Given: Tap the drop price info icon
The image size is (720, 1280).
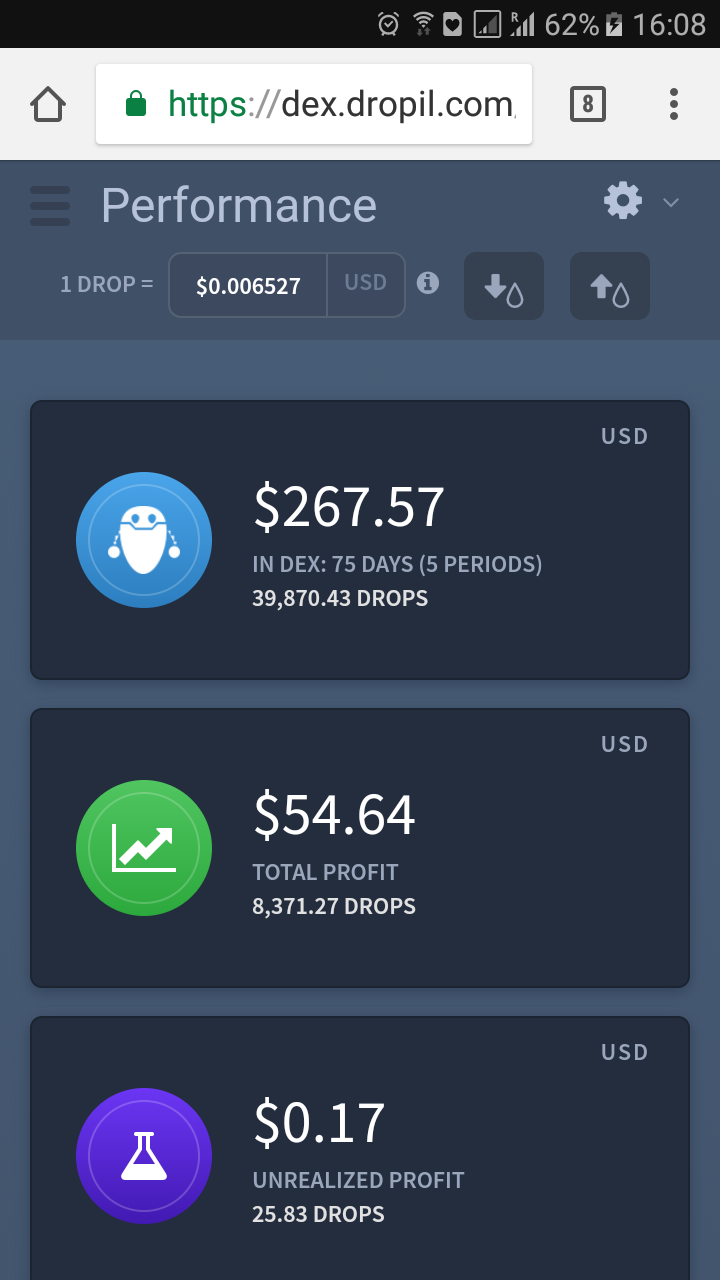Looking at the screenshot, I should [428, 284].
